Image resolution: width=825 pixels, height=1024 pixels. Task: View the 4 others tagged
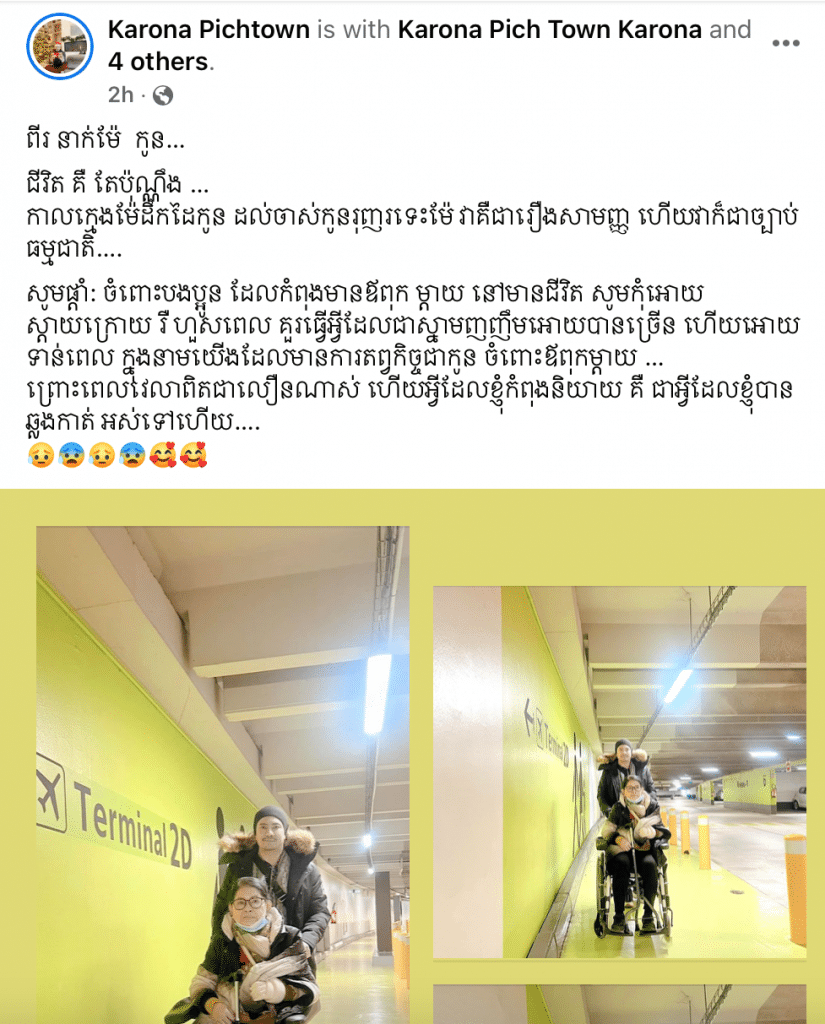[x=158, y=62]
